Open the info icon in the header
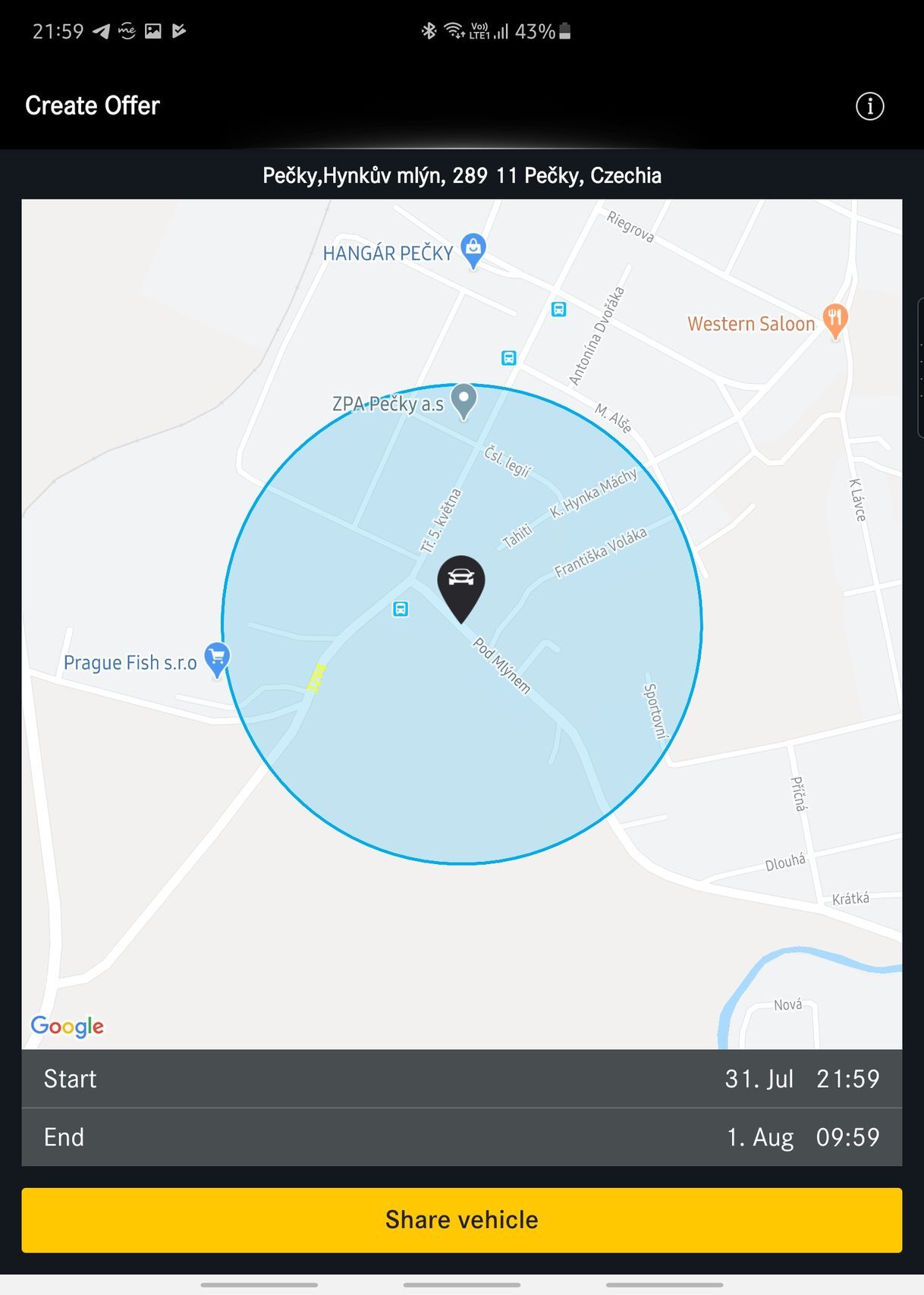The height and width of the screenshot is (1295, 924). click(x=869, y=106)
